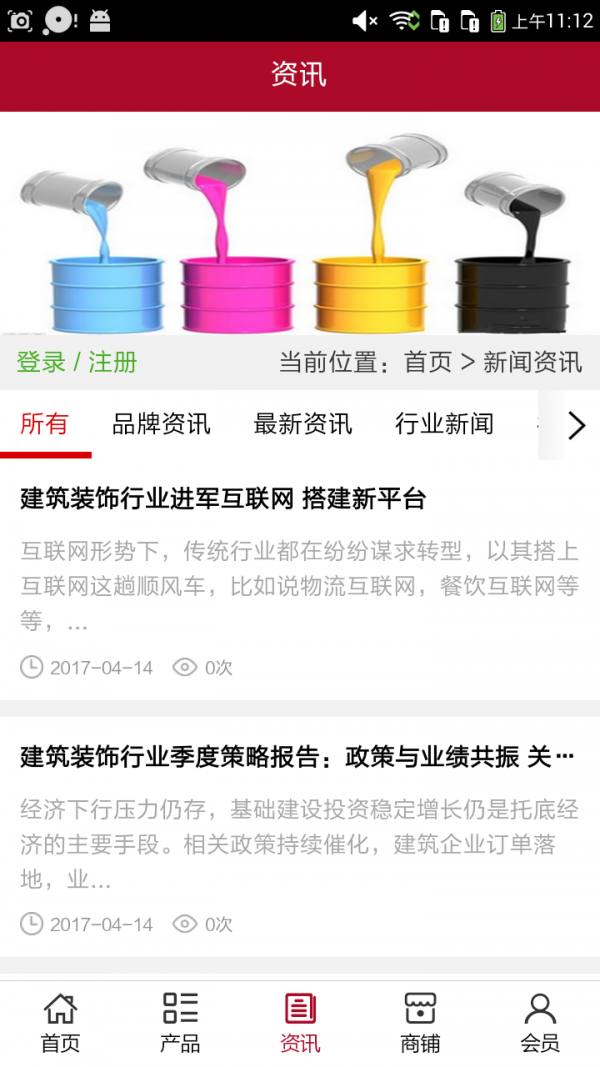Open the 会员 tab
This screenshot has height=1067, width=600.
pyautogui.click(x=540, y=1023)
